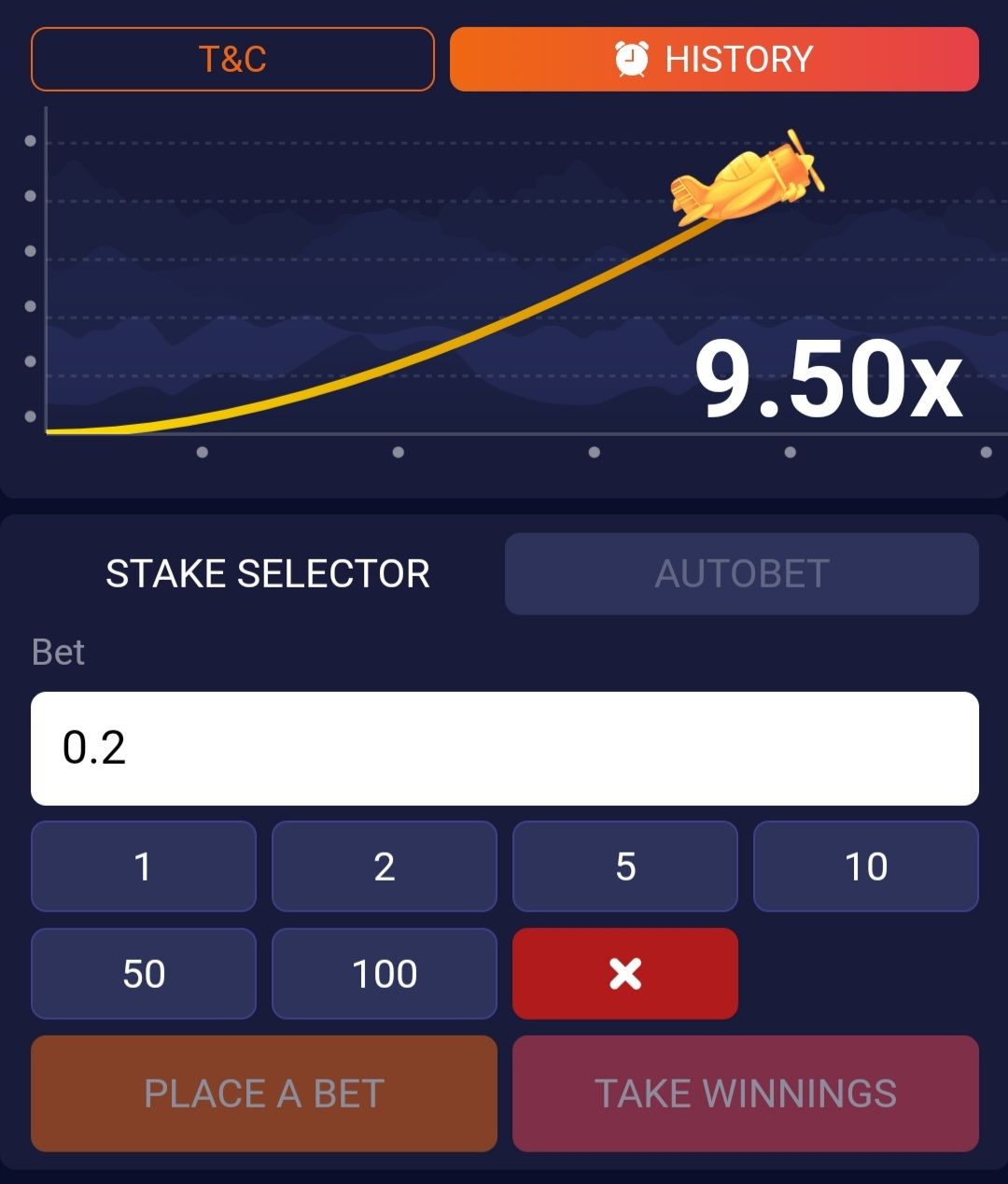Edit the Bet amount field

coord(504,748)
